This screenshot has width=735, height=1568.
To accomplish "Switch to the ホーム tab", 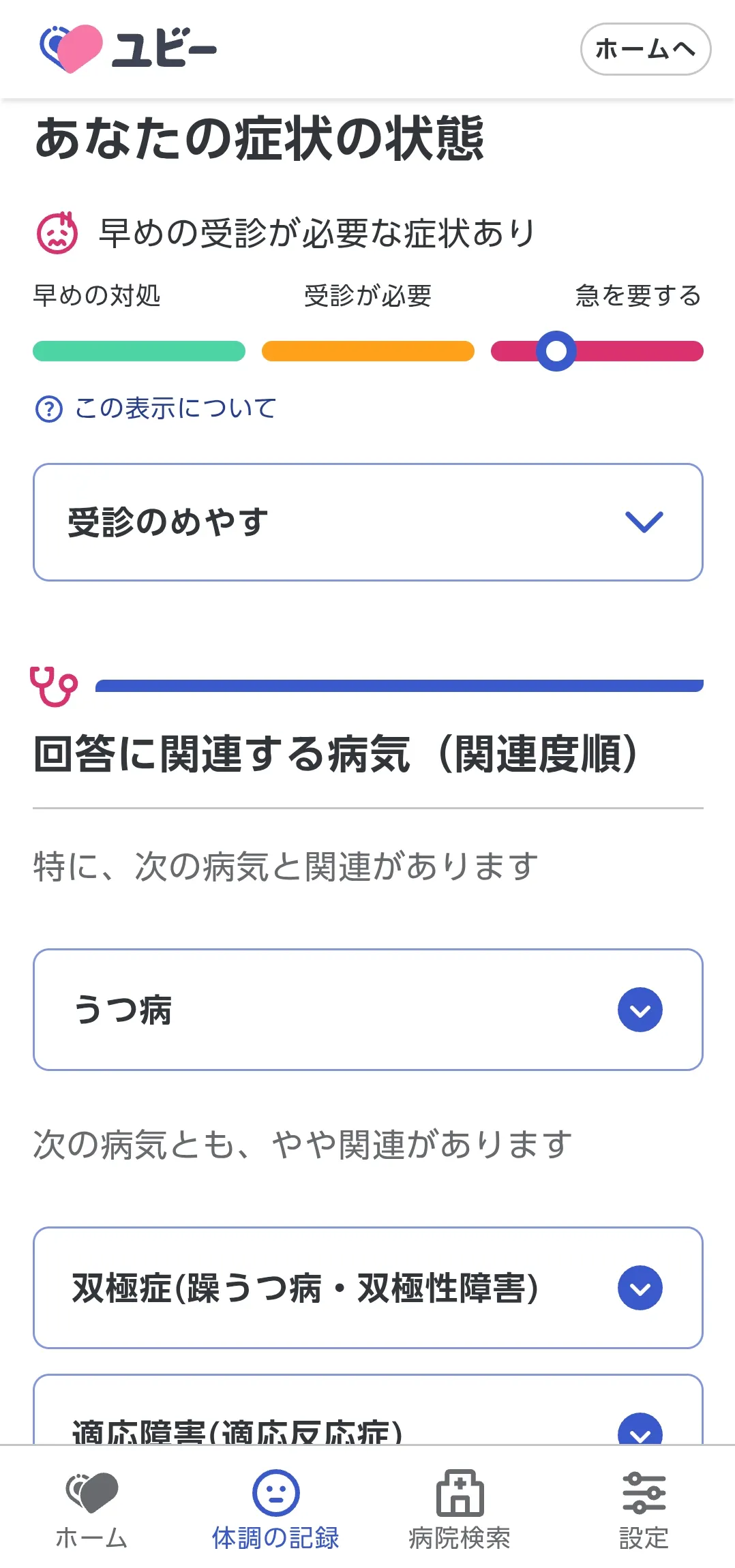I will (92, 1509).
